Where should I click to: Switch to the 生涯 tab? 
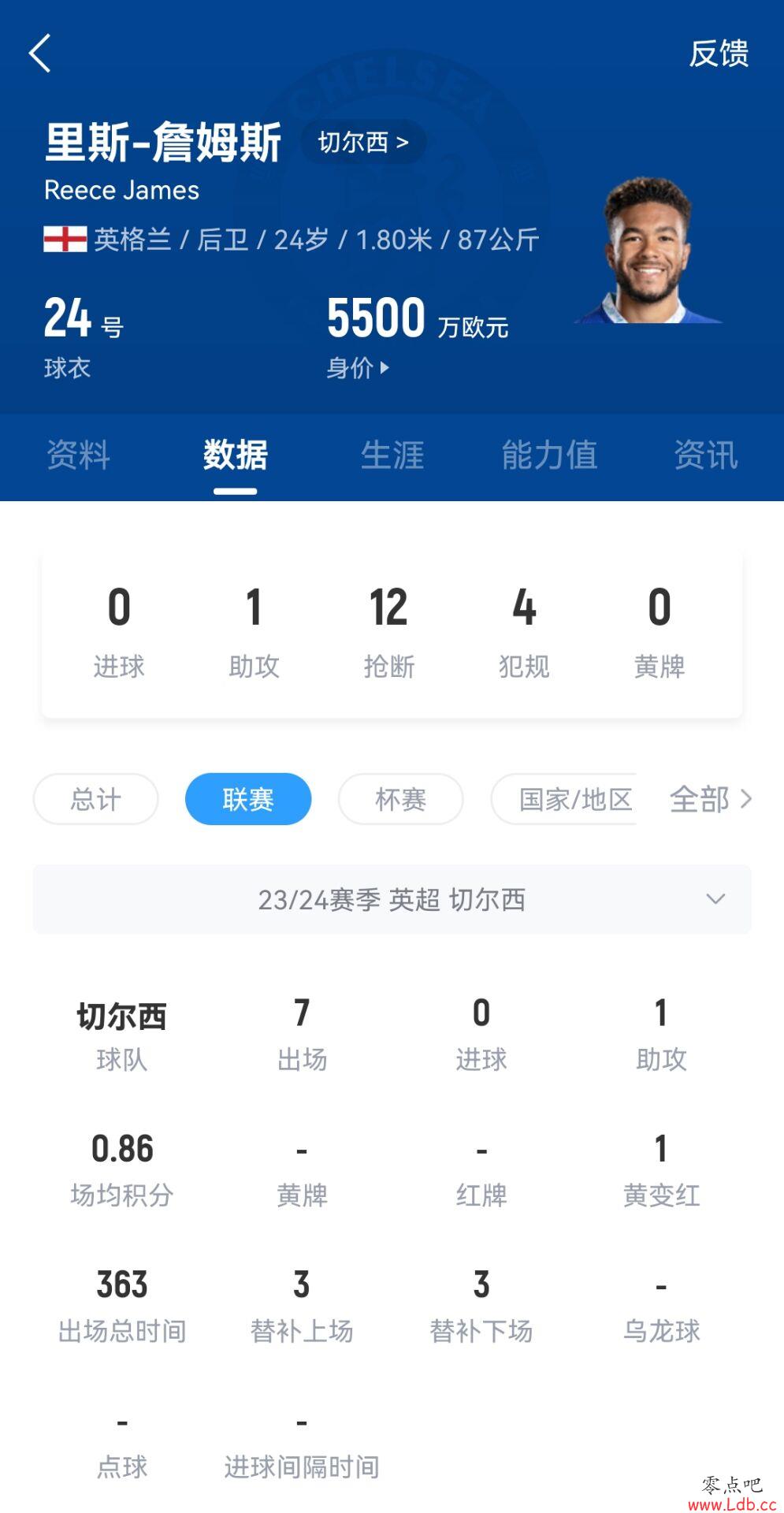[x=392, y=455]
